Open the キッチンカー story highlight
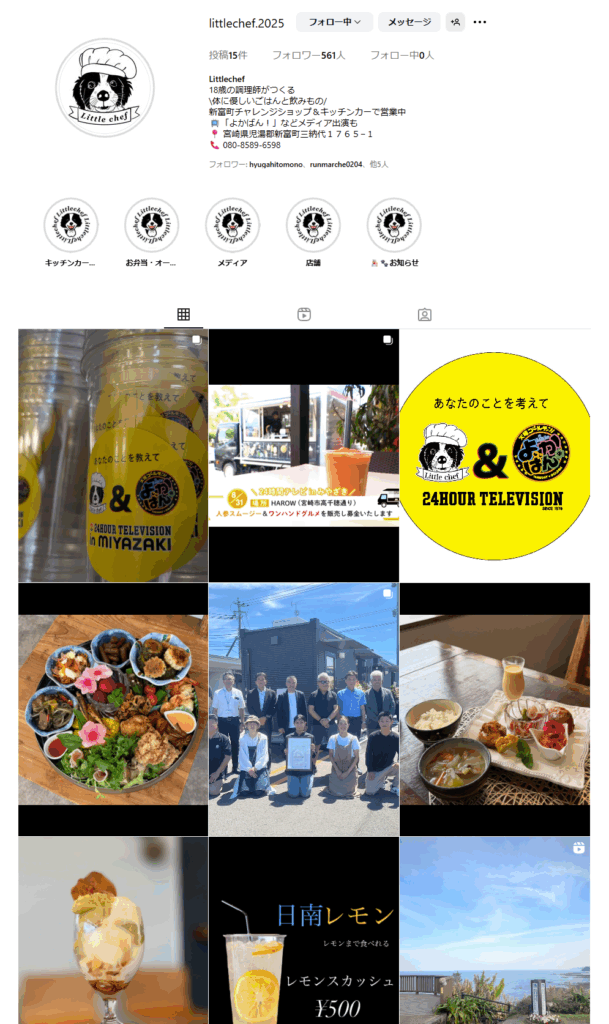 pos(71,226)
